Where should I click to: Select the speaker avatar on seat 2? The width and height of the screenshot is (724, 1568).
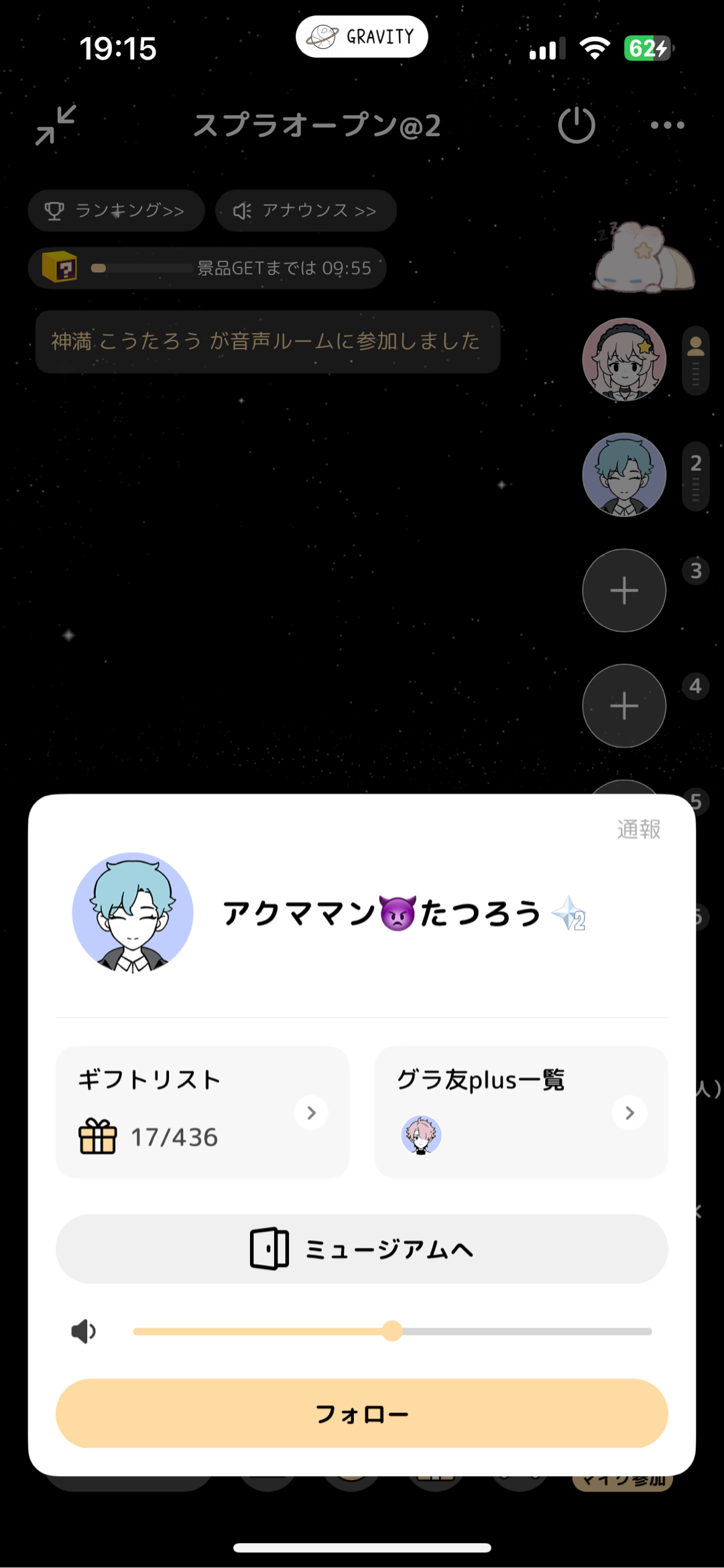click(x=623, y=475)
